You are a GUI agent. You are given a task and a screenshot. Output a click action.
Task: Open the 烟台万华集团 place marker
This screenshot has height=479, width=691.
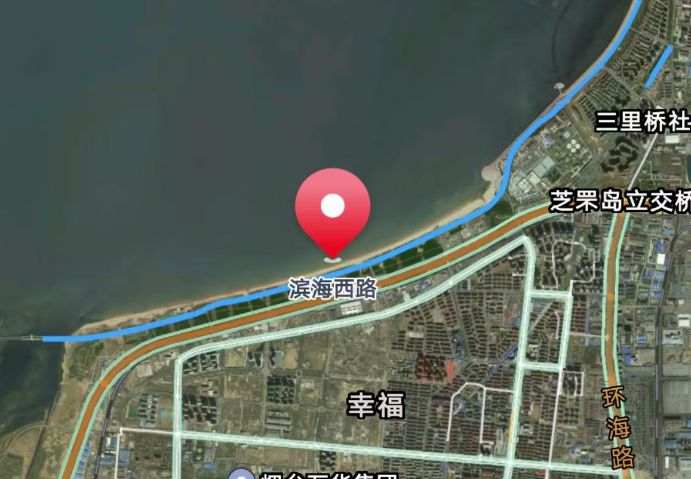[241, 474]
